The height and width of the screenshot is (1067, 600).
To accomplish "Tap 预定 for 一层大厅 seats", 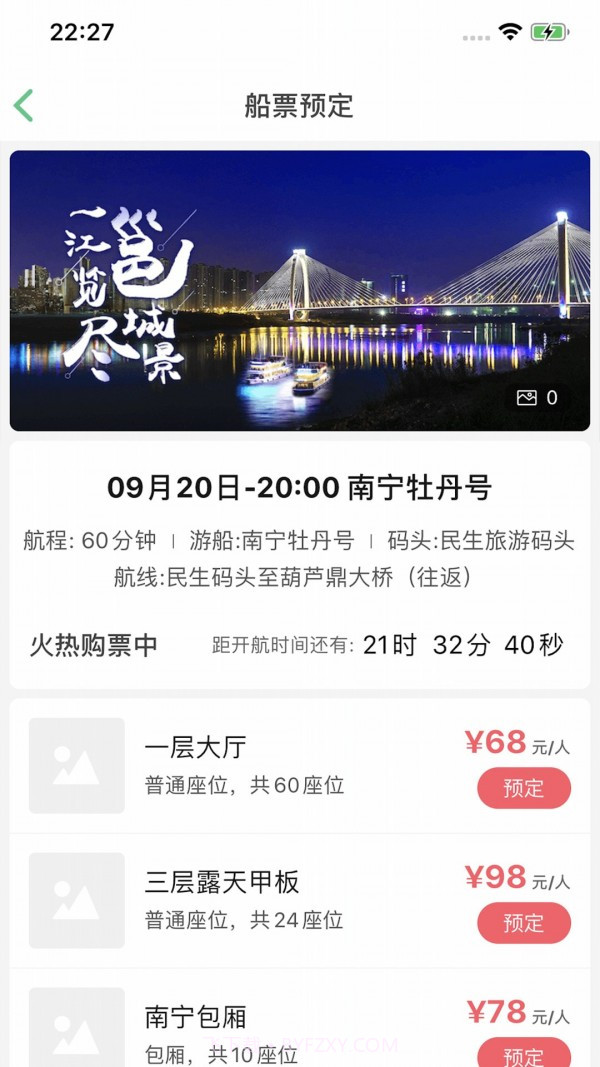I will click(524, 788).
